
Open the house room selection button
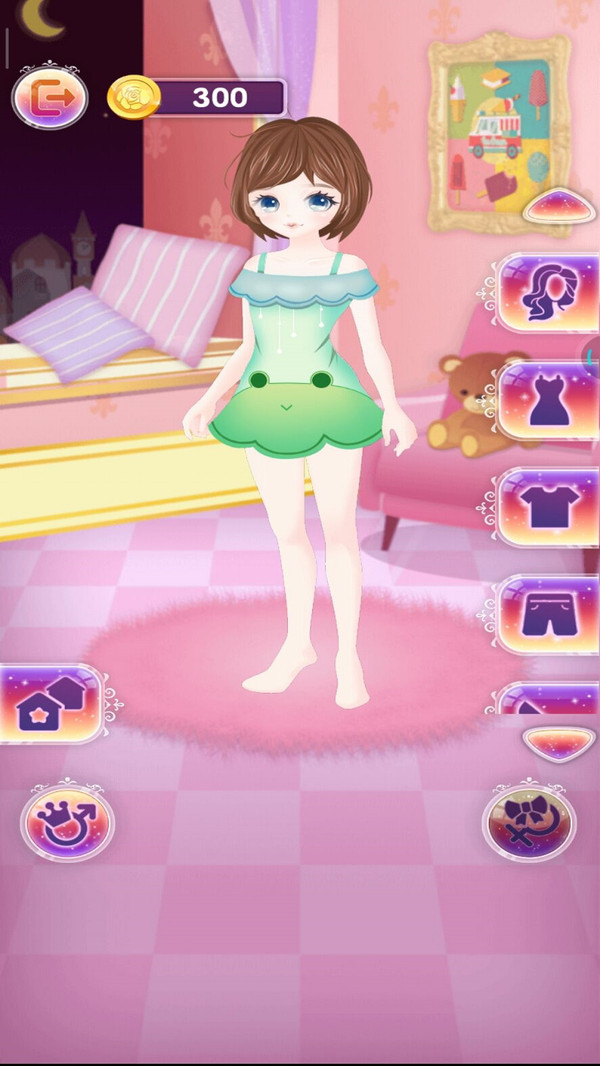pyautogui.click(x=51, y=704)
